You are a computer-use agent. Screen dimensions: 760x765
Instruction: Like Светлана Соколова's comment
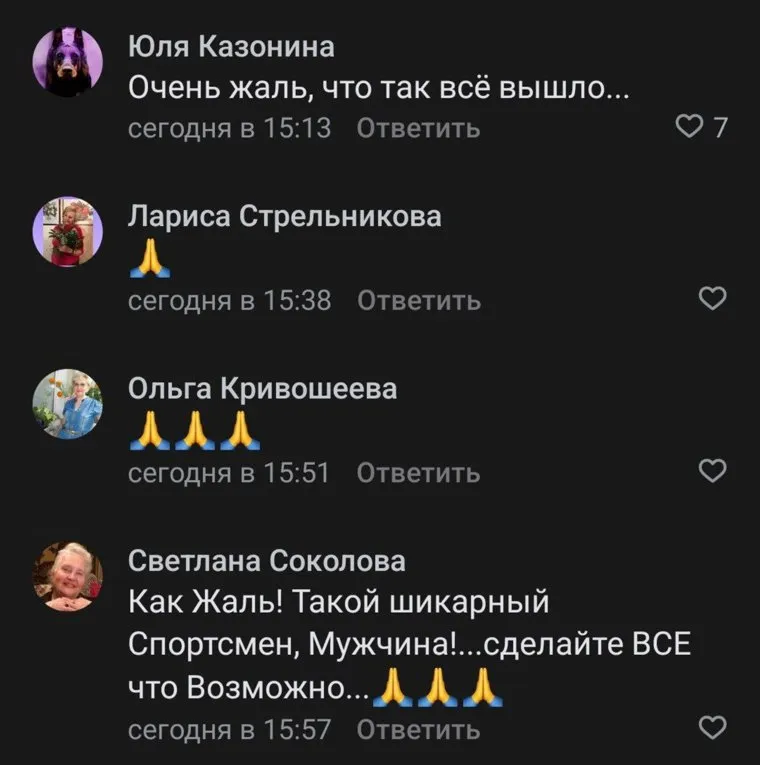(711, 729)
